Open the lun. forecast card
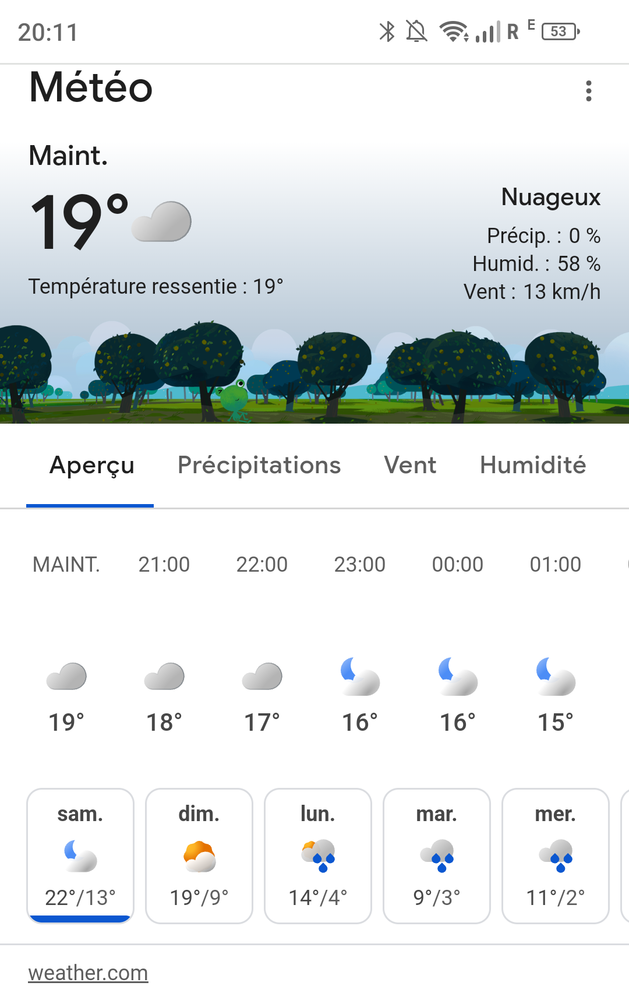629x1000 pixels. [318, 855]
